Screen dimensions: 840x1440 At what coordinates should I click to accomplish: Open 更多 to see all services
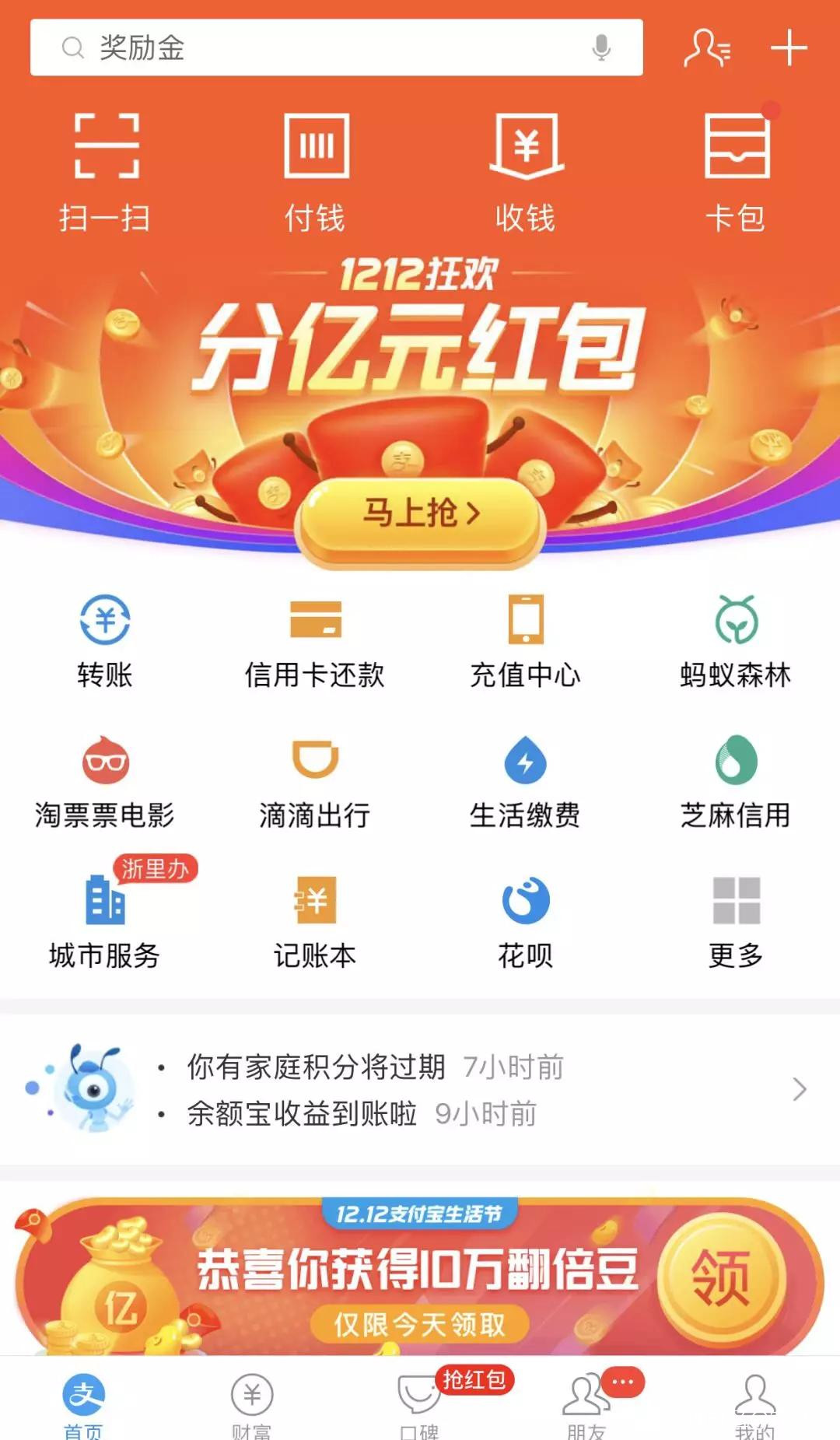click(736, 922)
